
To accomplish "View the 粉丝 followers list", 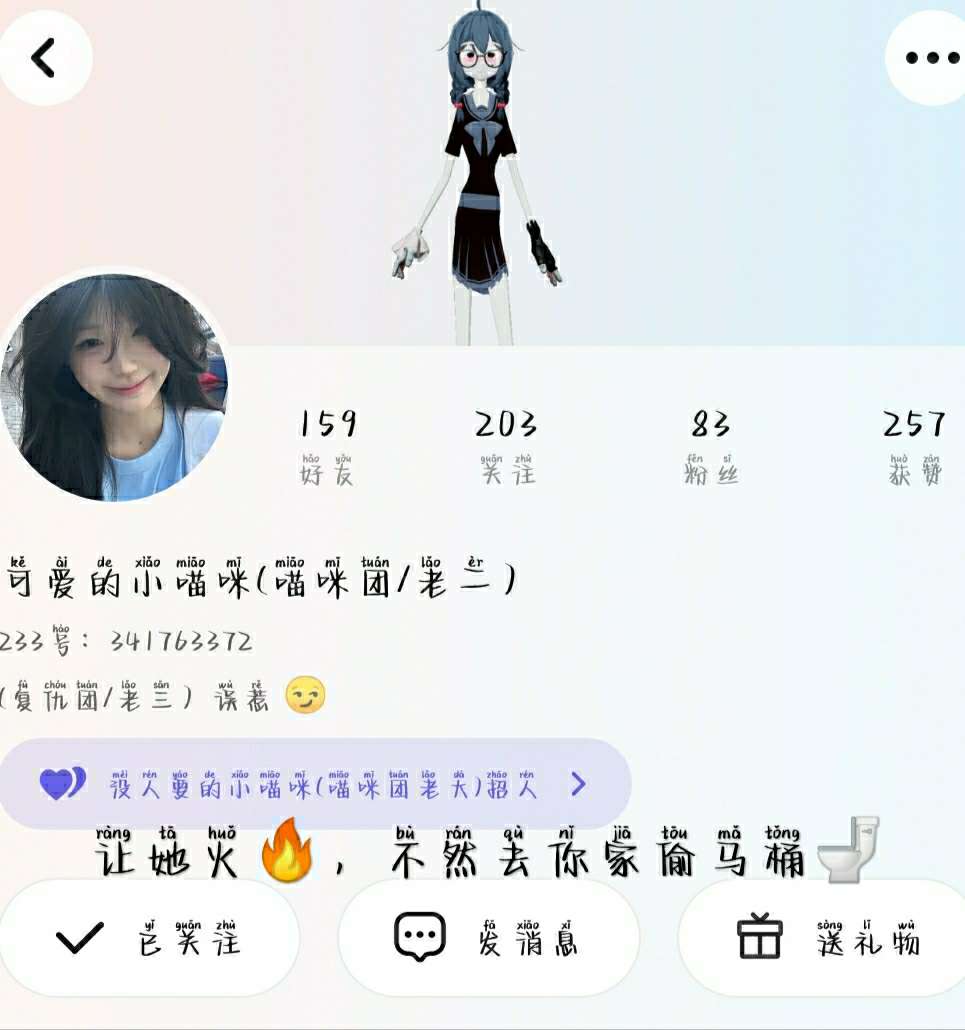I will point(711,447).
